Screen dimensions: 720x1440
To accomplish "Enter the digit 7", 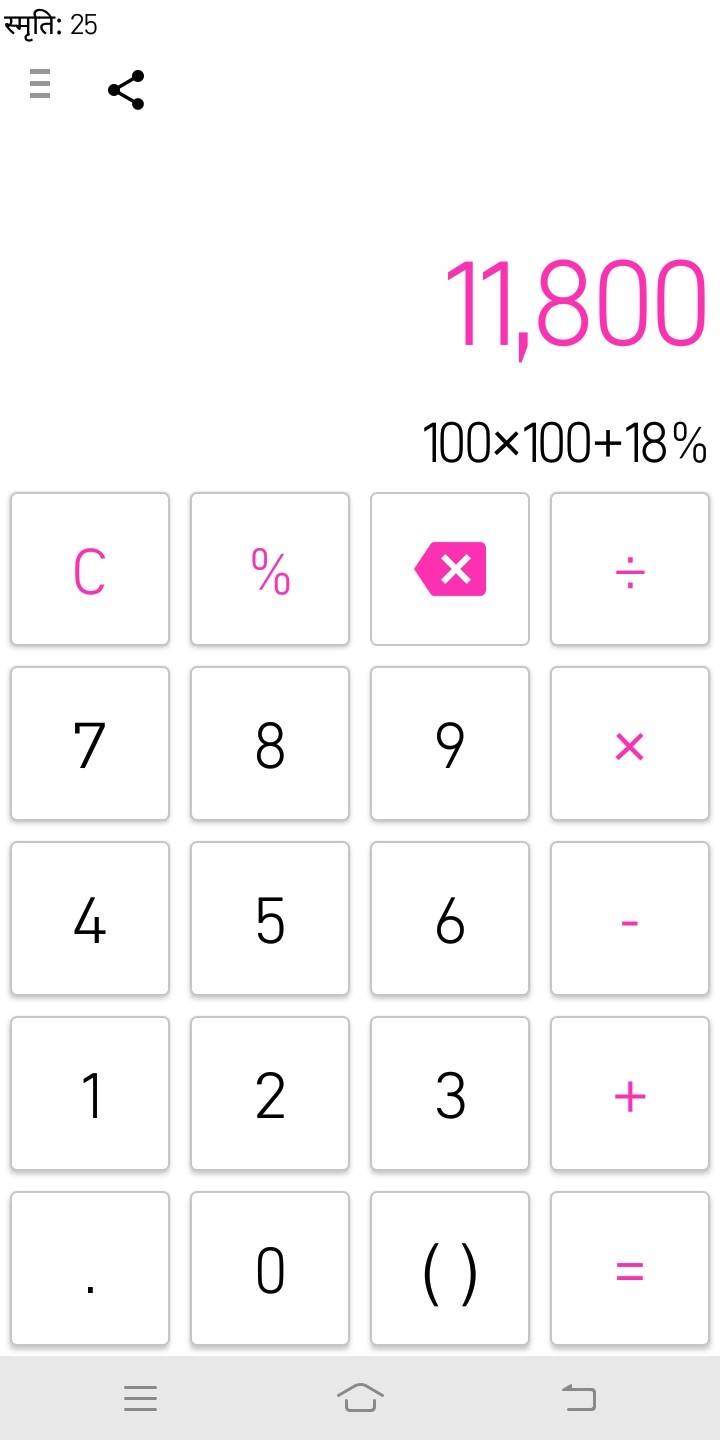I will pyautogui.click(x=90, y=744).
